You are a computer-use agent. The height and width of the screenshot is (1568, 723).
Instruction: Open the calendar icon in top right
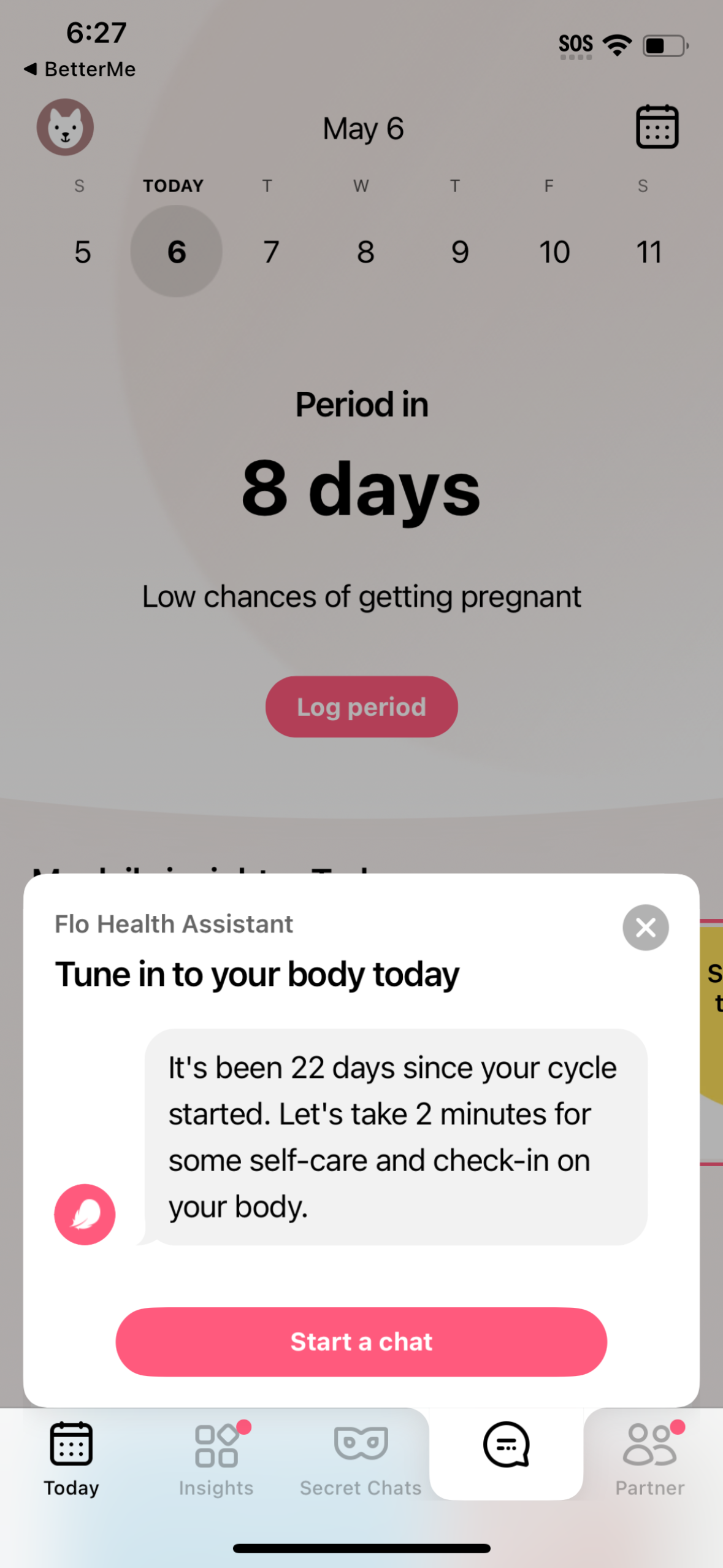pyautogui.click(x=657, y=127)
